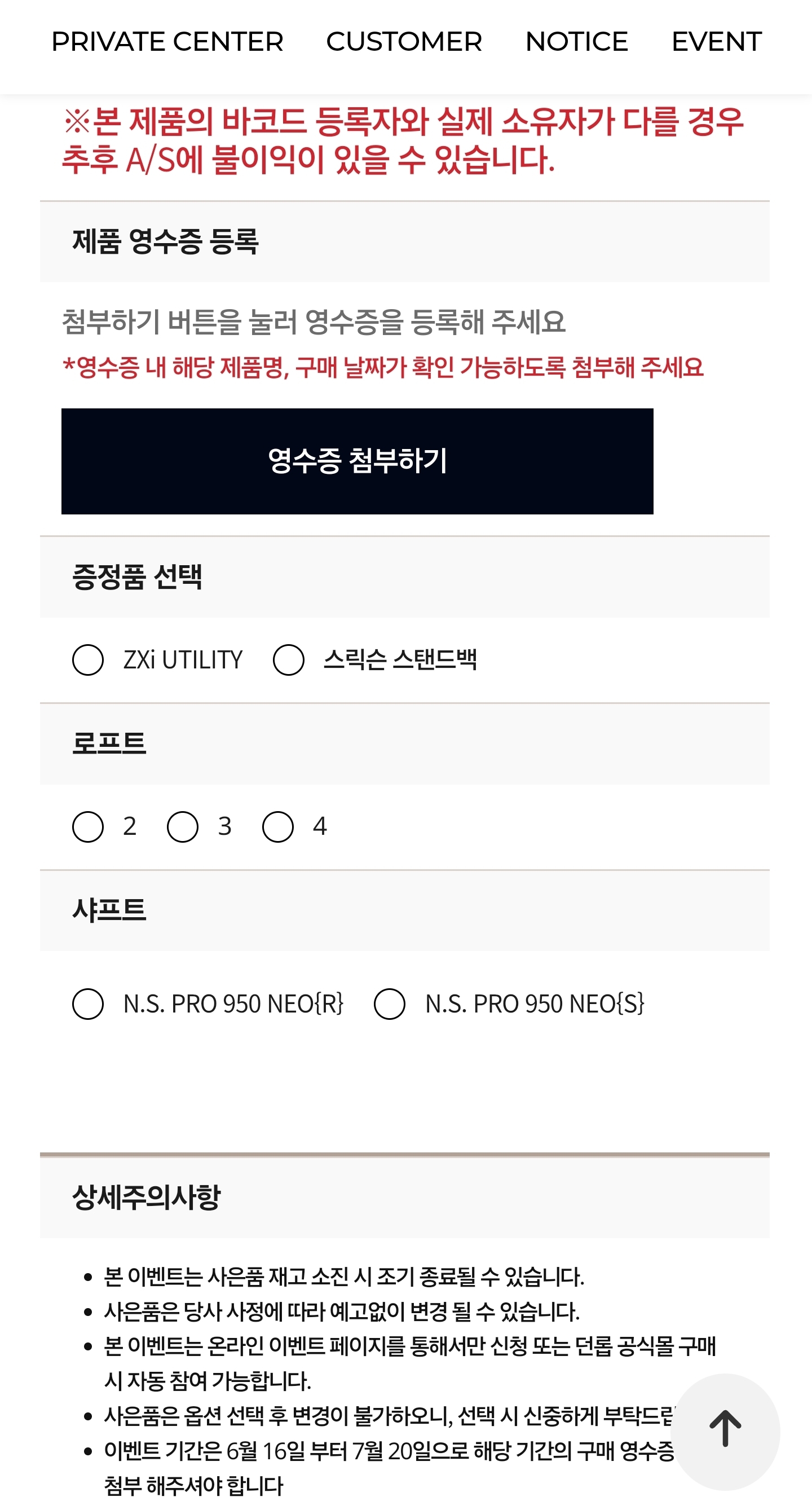Tap the 영수증 첨부하기 button
Viewport: 812px width, 1501px height.
[357, 461]
